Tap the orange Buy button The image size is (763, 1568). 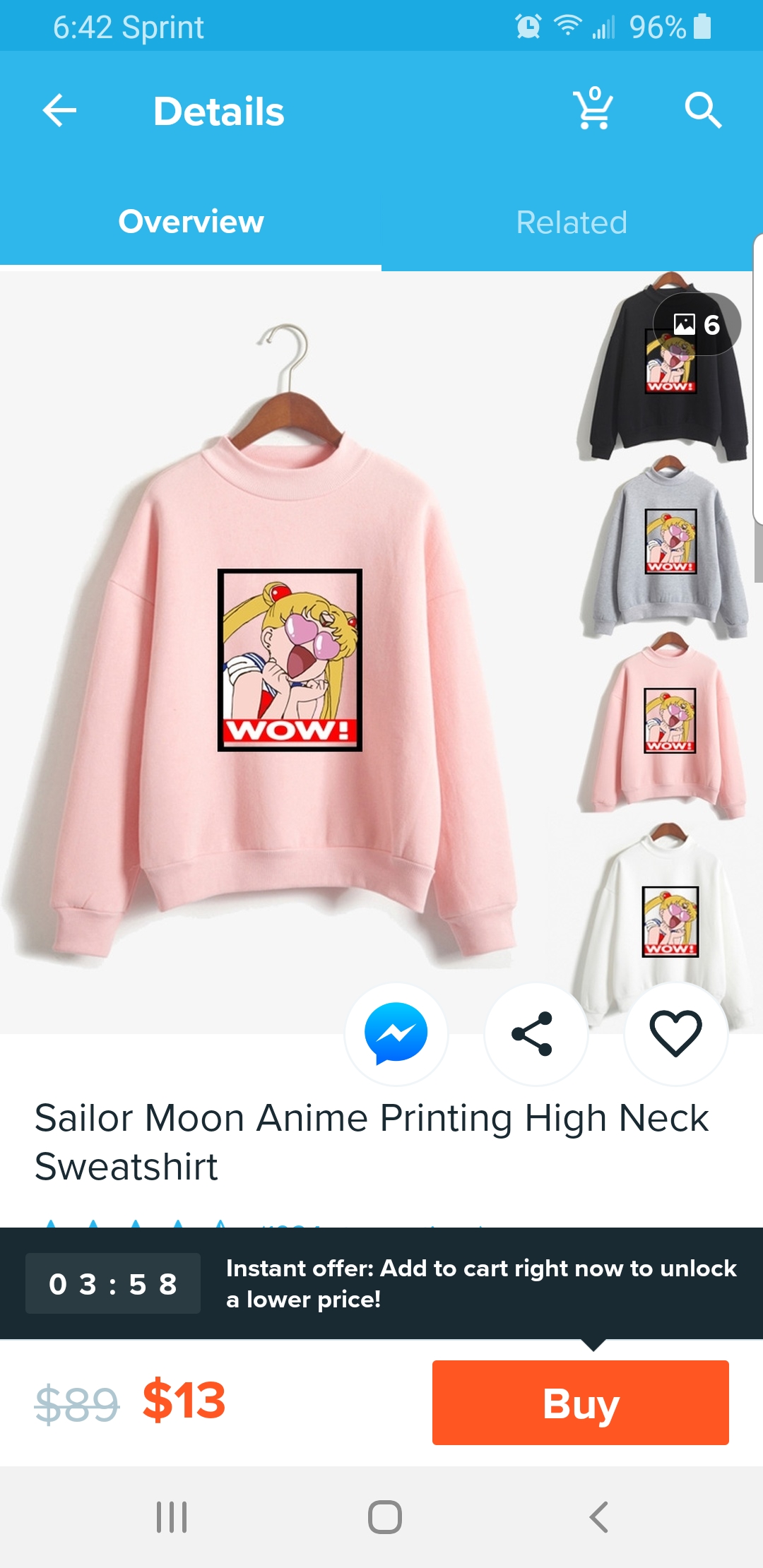click(x=581, y=1403)
